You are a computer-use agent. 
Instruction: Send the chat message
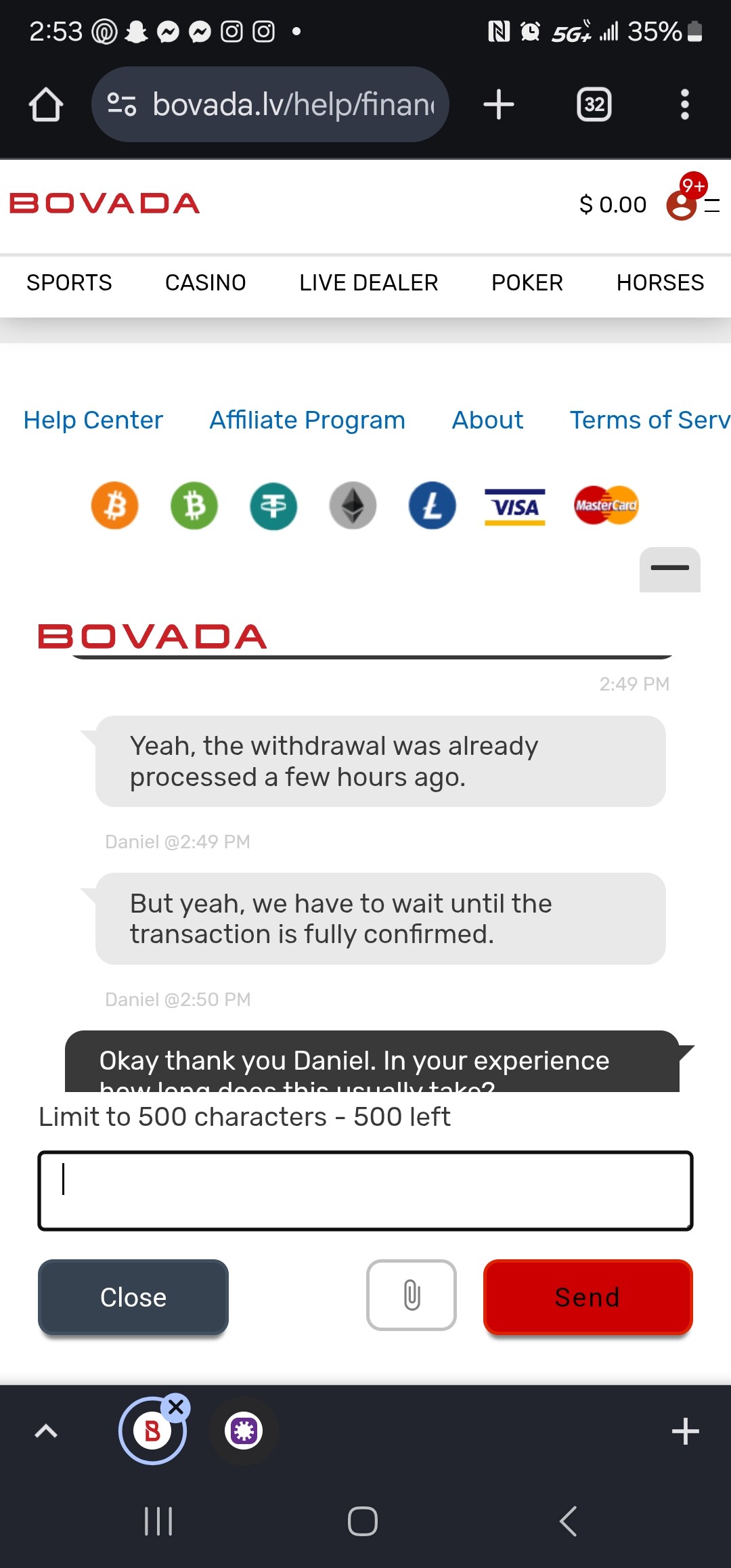click(x=588, y=1297)
